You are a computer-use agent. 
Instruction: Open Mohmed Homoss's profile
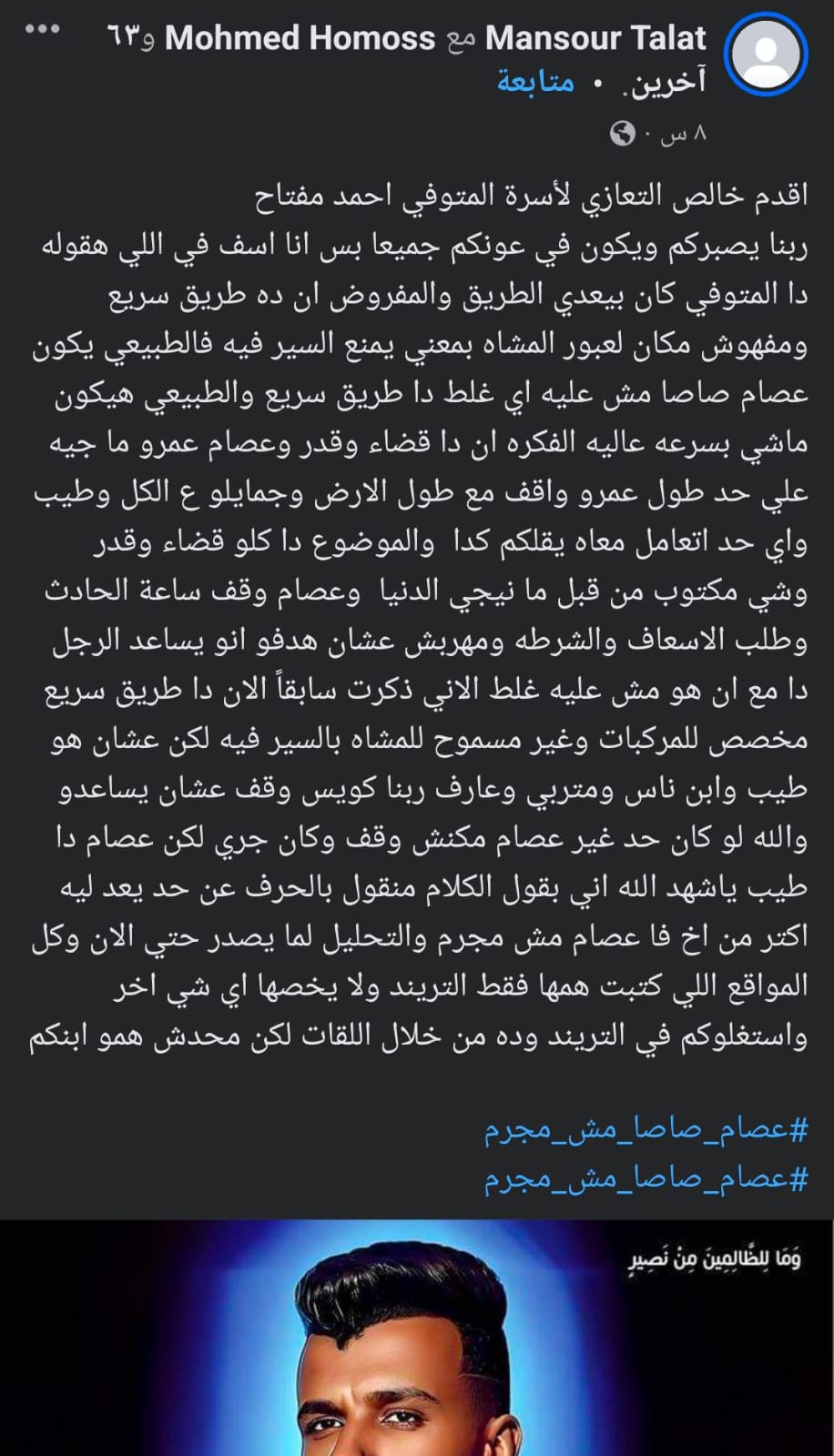(x=300, y=38)
